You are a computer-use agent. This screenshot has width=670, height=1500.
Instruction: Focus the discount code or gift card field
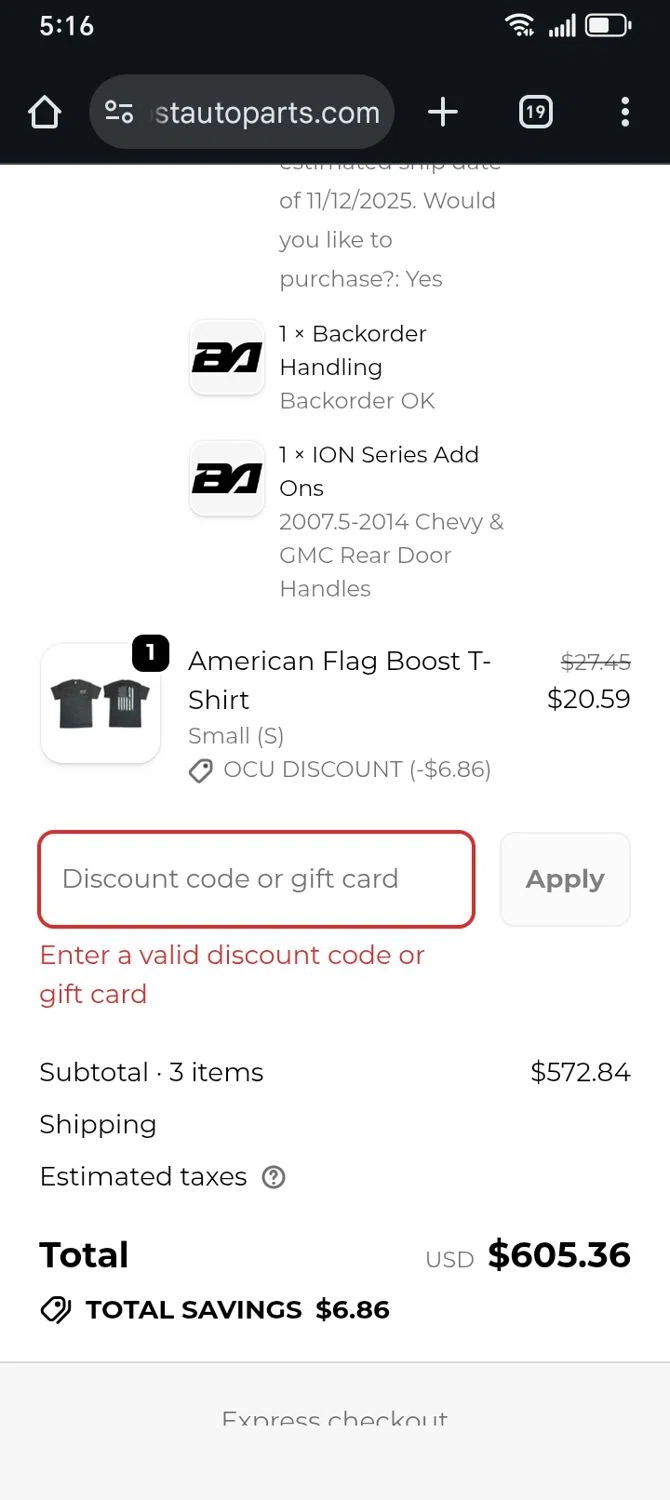click(256, 879)
